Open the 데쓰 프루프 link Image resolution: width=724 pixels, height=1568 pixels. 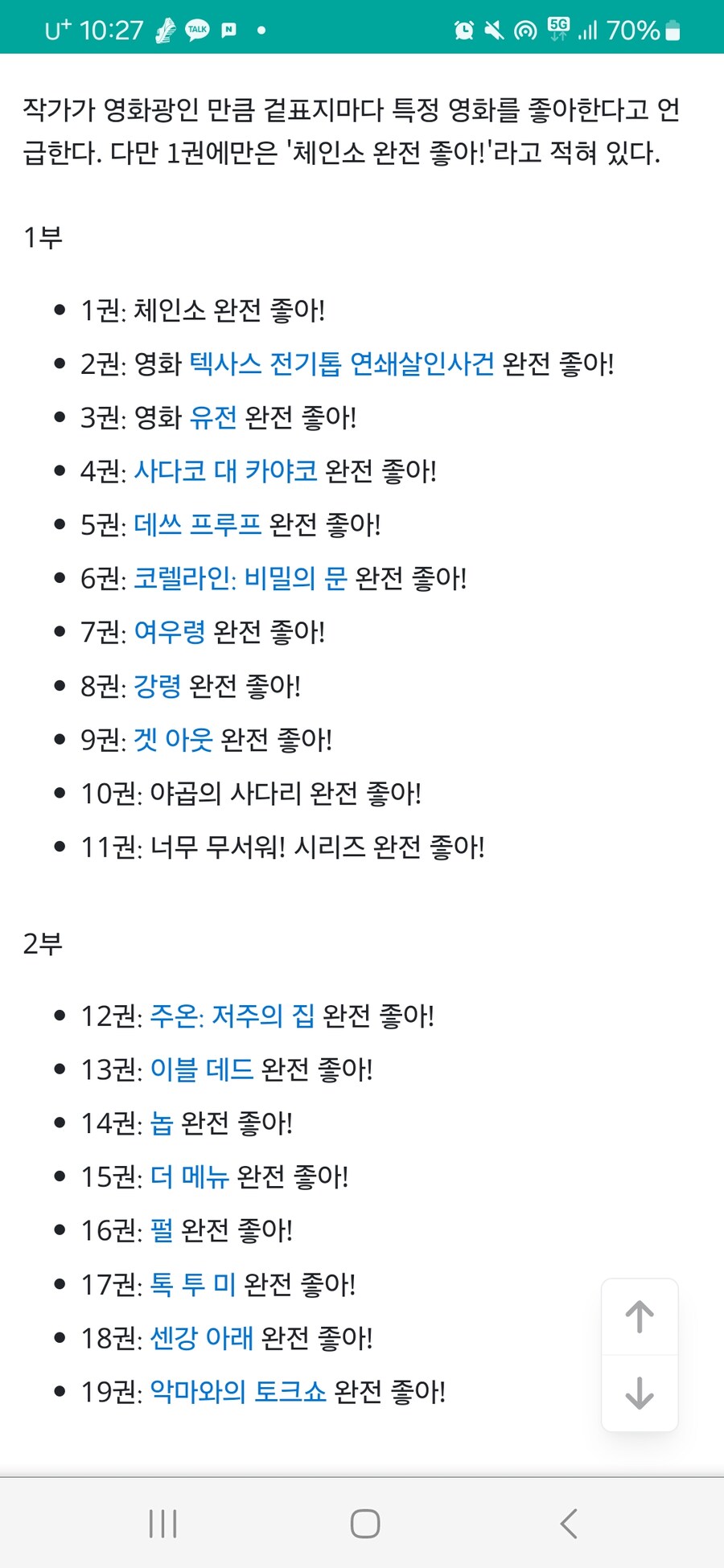(197, 525)
